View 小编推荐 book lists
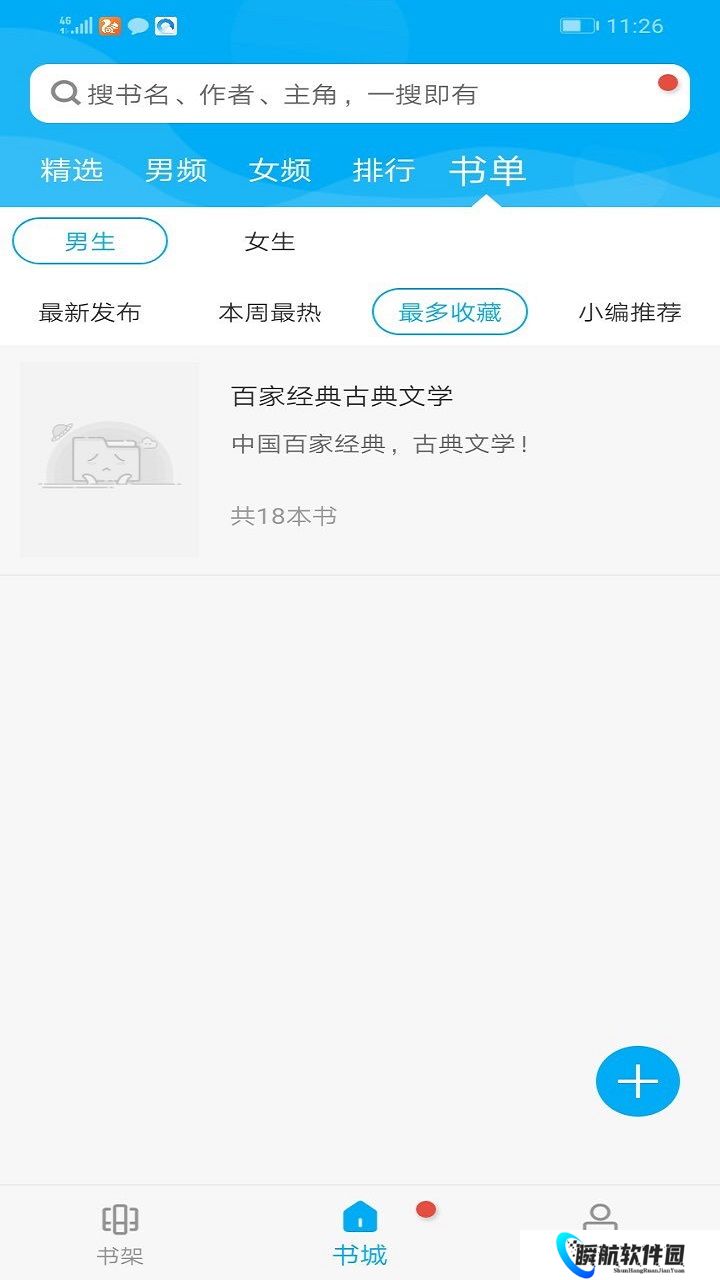The width and height of the screenshot is (720, 1280). click(630, 313)
